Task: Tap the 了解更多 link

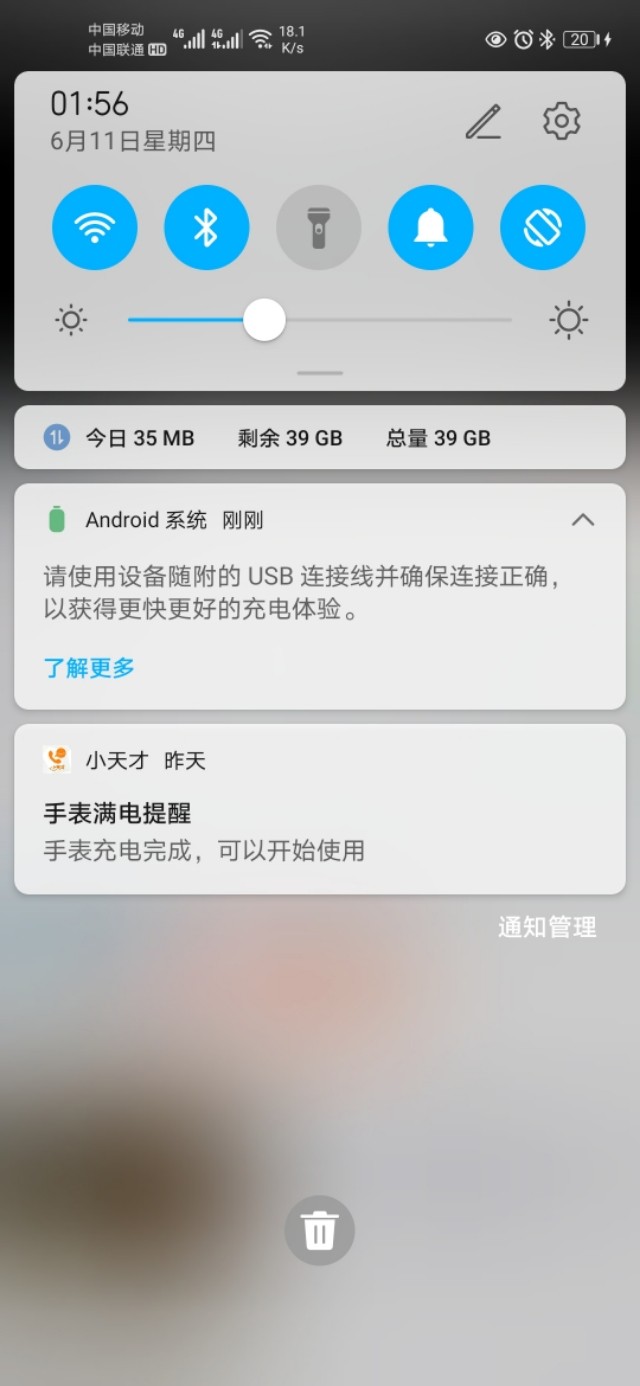Action: 89,668
